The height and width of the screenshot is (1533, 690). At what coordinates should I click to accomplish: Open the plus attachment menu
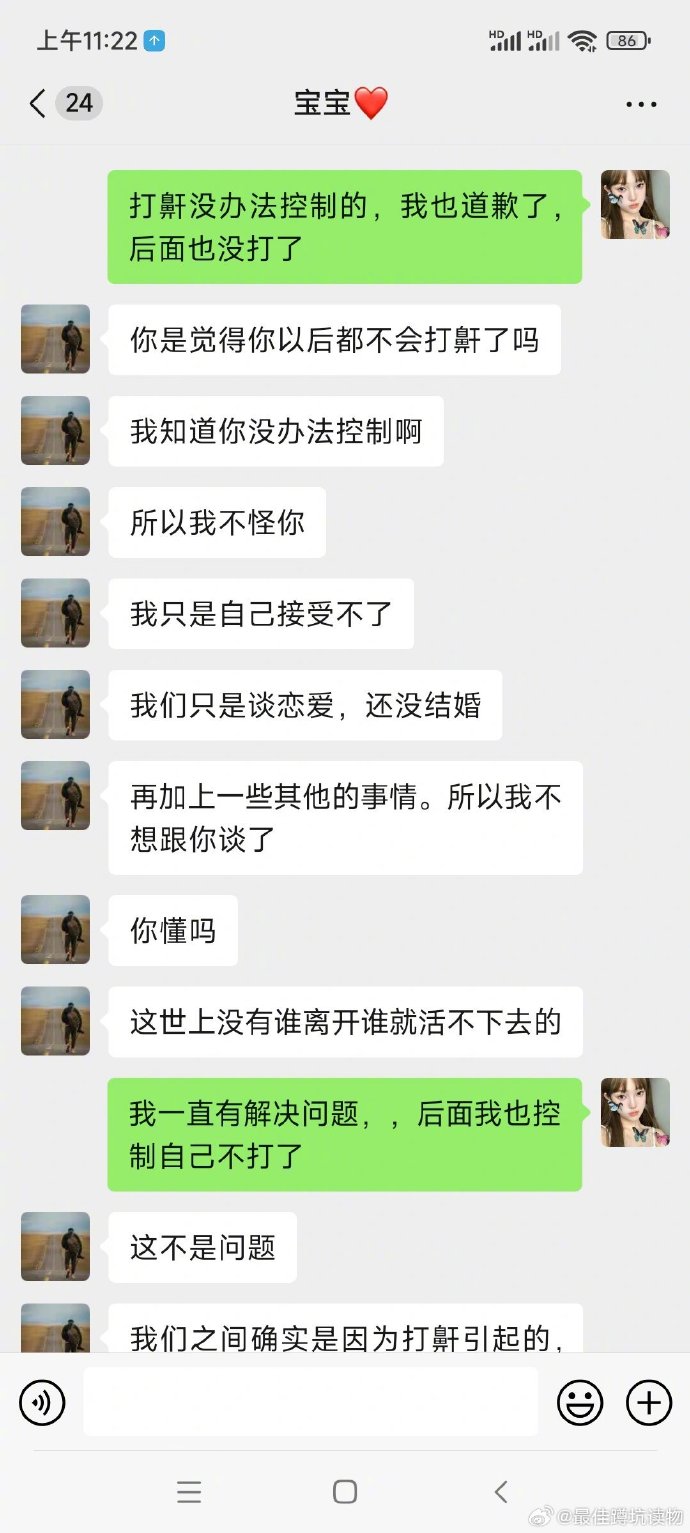(x=649, y=1404)
